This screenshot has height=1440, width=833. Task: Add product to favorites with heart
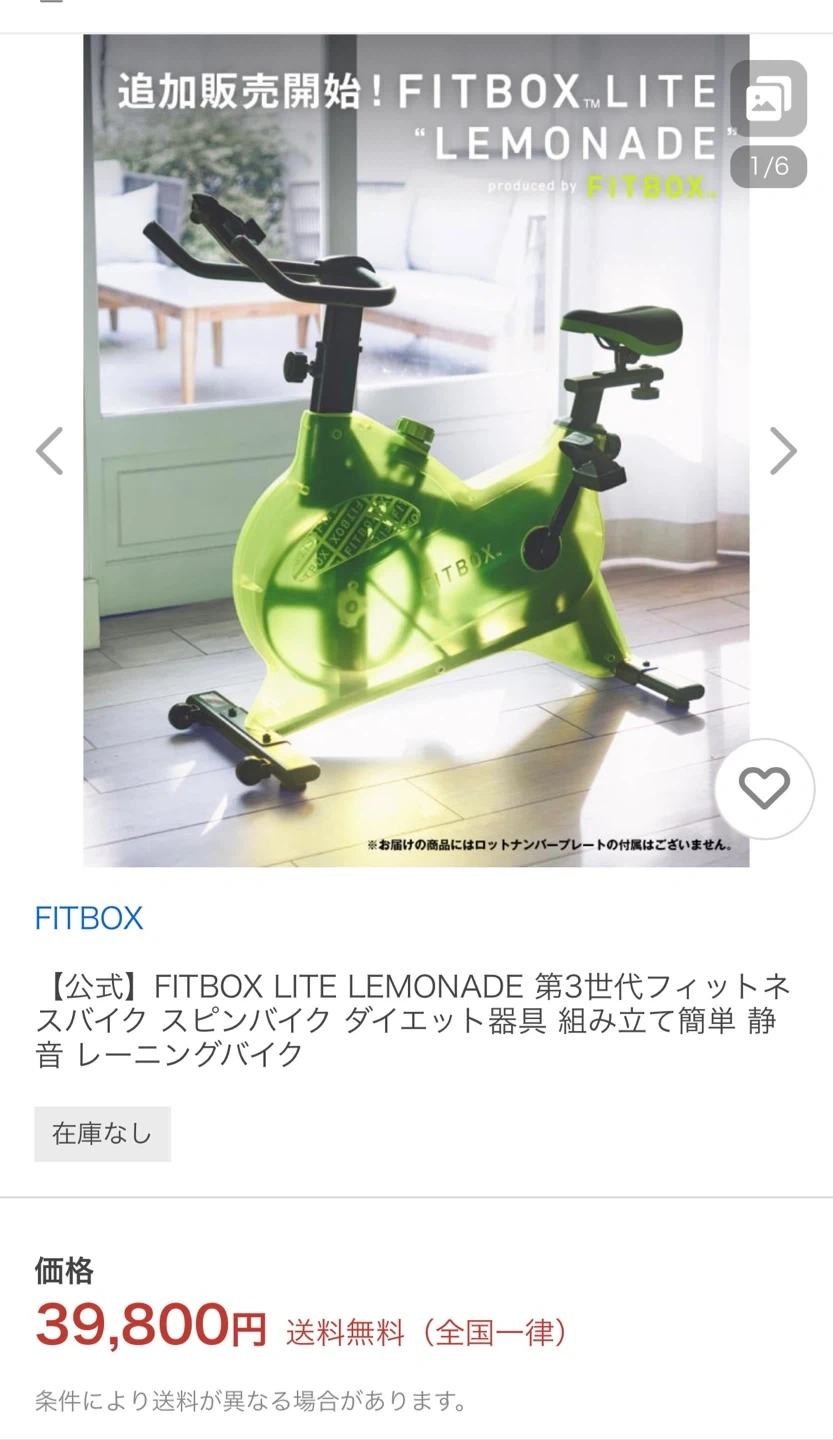pyautogui.click(x=764, y=789)
